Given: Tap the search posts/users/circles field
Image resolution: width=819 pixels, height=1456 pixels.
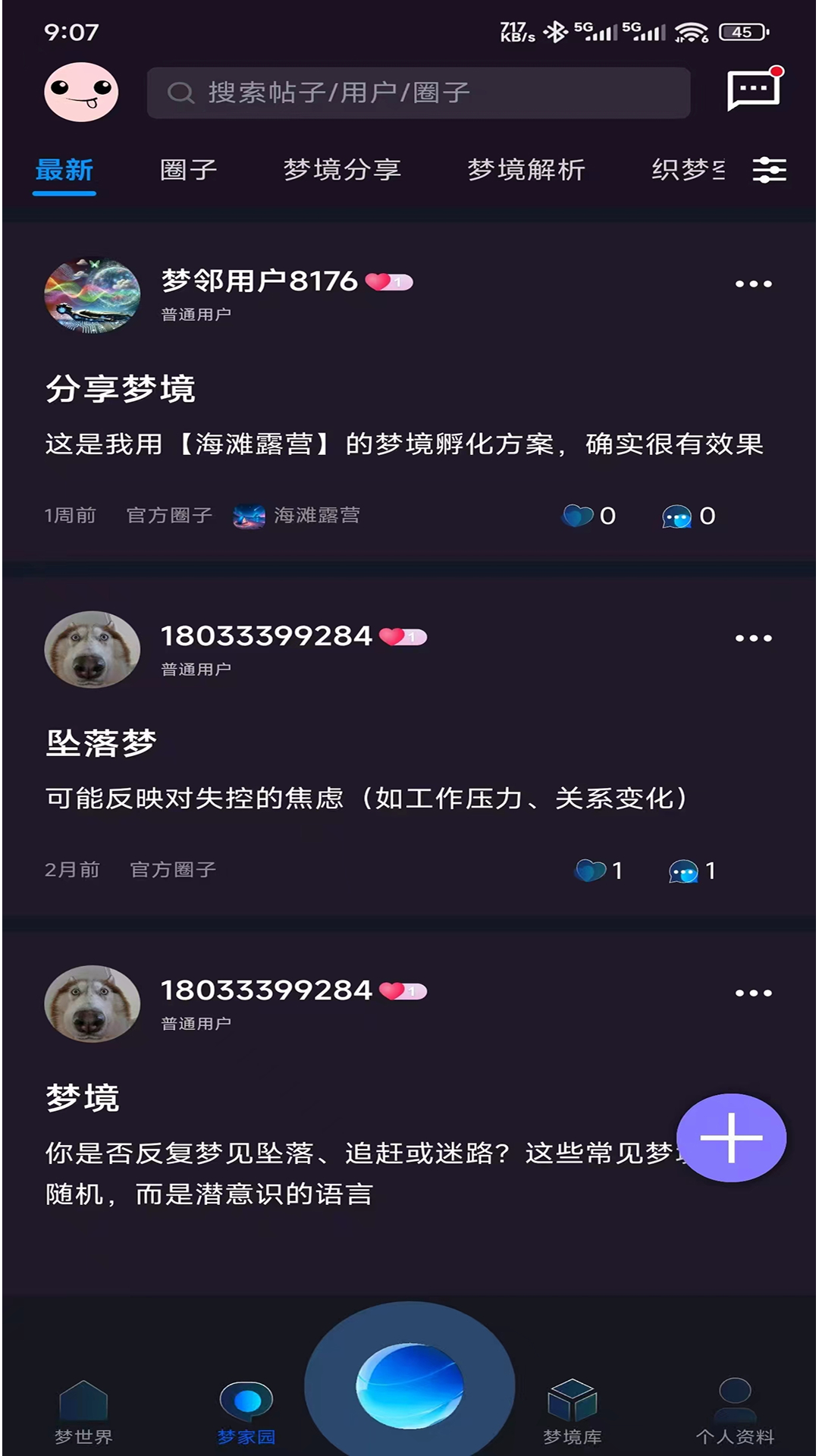Looking at the screenshot, I should pos(418,92).
